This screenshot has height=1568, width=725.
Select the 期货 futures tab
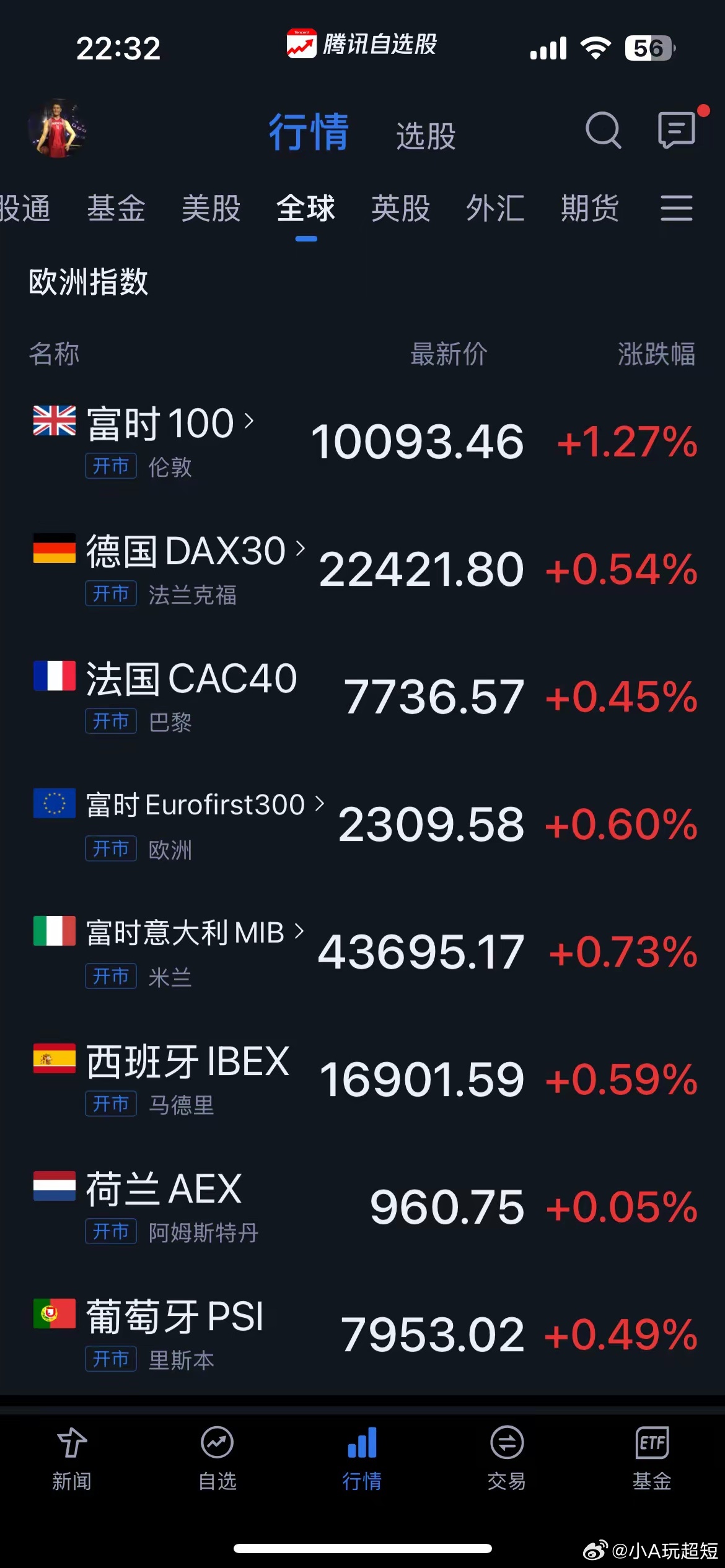pos(590,209)
